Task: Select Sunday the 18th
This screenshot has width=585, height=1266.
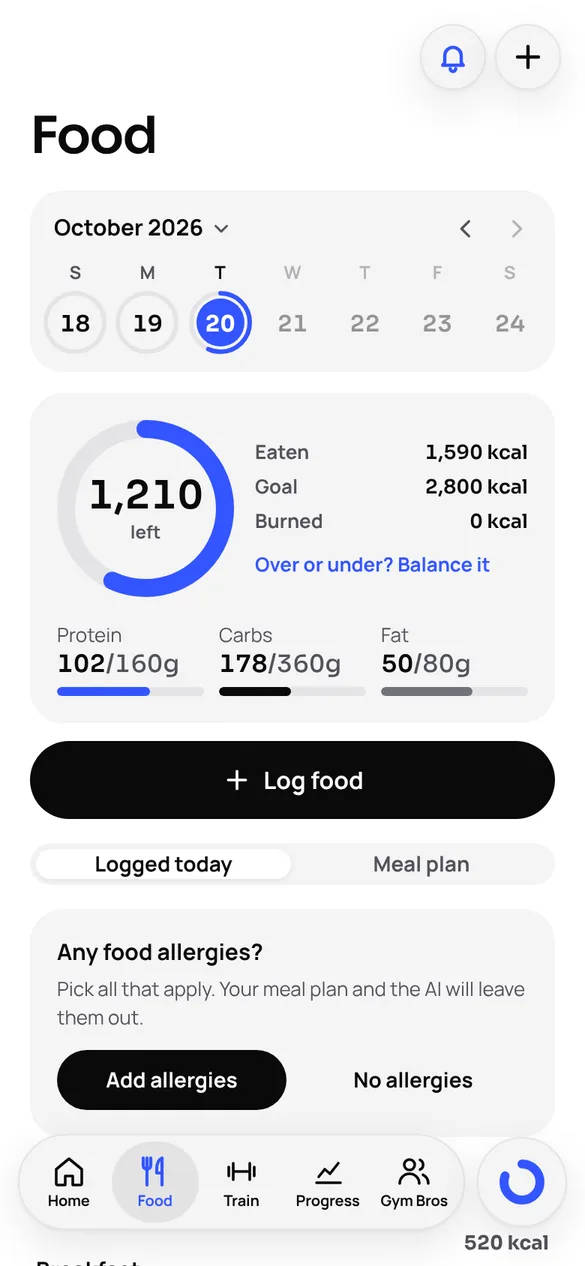Action: point(75,323)
